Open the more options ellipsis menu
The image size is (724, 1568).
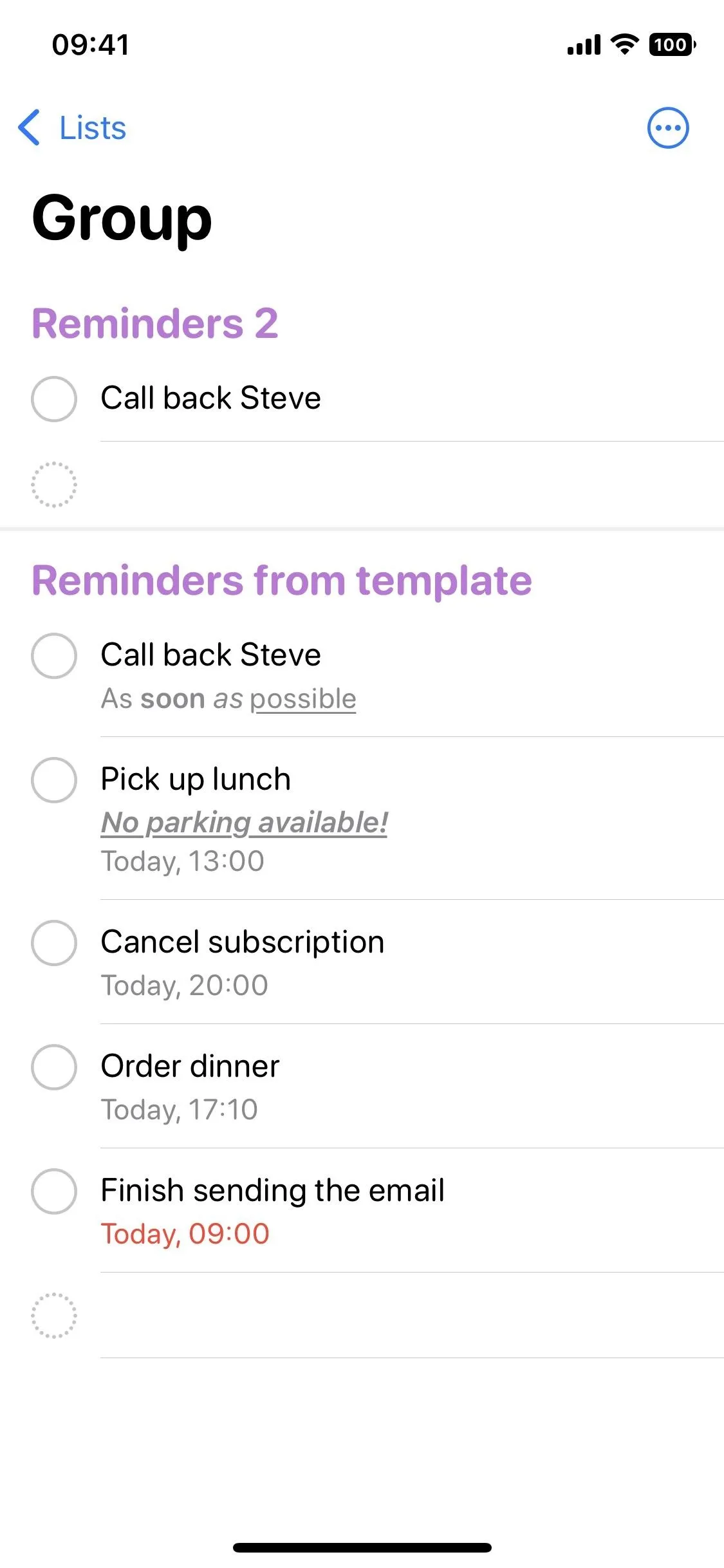click(667, 127)
